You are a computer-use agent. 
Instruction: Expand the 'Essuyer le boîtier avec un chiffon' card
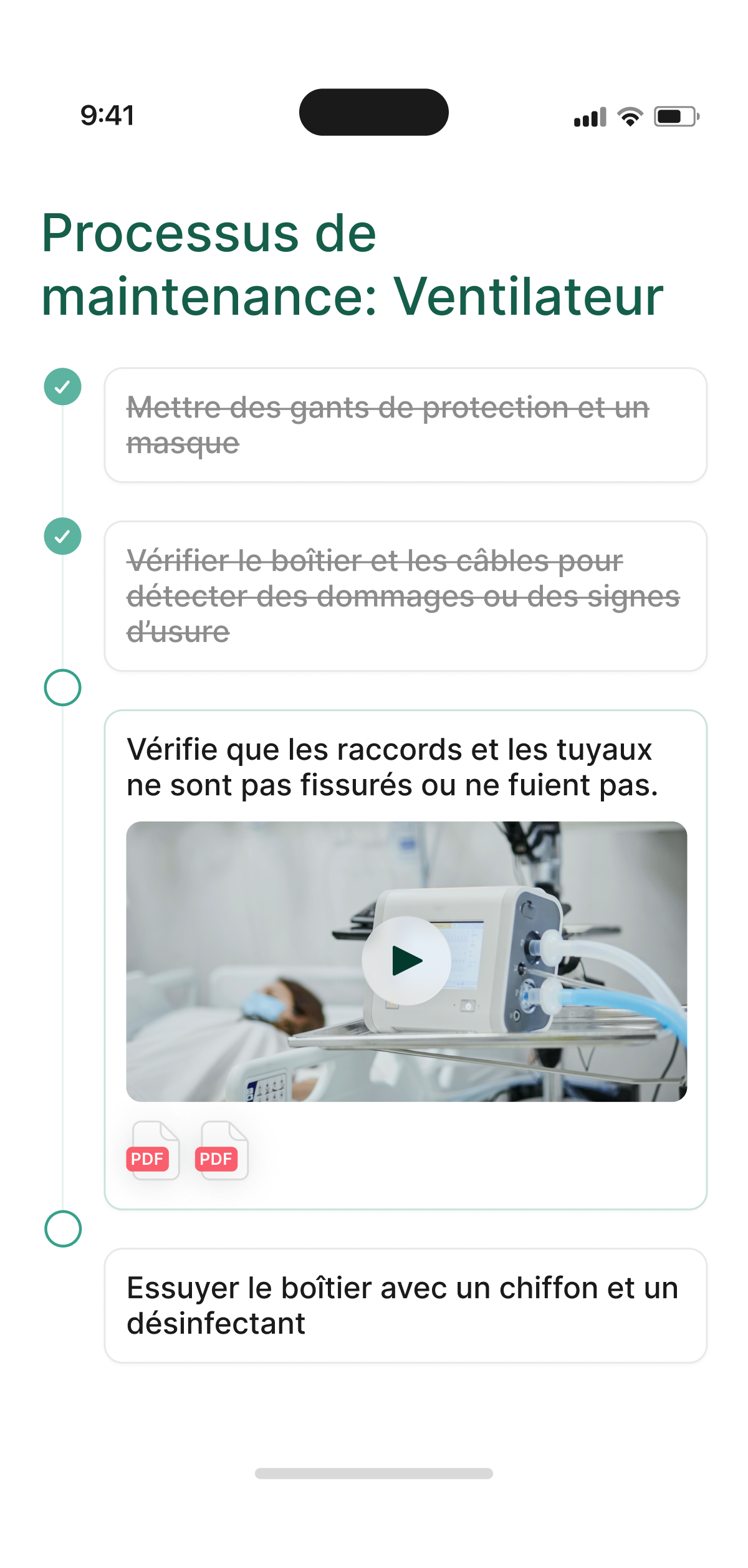(x=405, y=1306)
